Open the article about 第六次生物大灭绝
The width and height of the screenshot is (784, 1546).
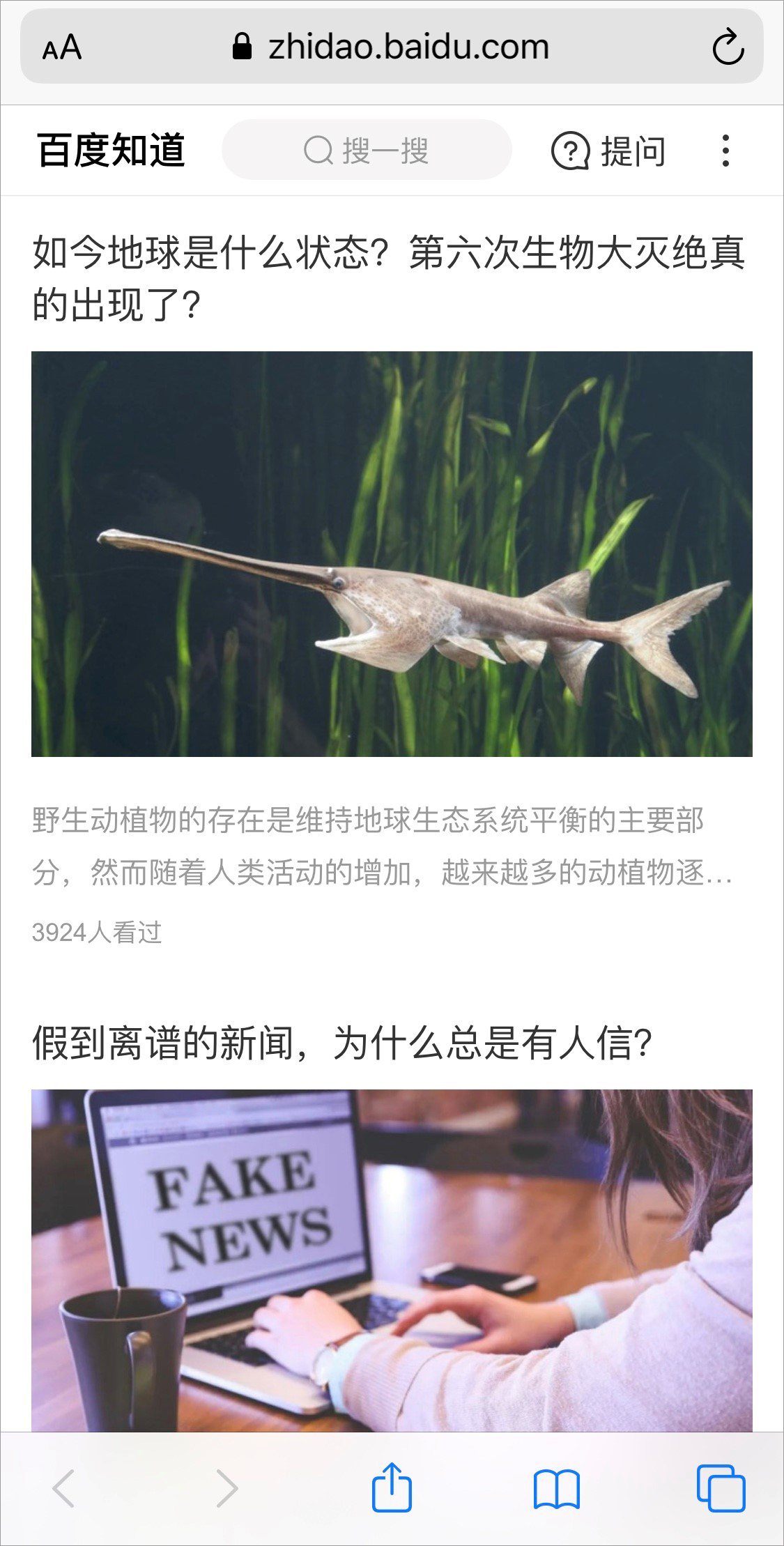[x=388, y=277]
